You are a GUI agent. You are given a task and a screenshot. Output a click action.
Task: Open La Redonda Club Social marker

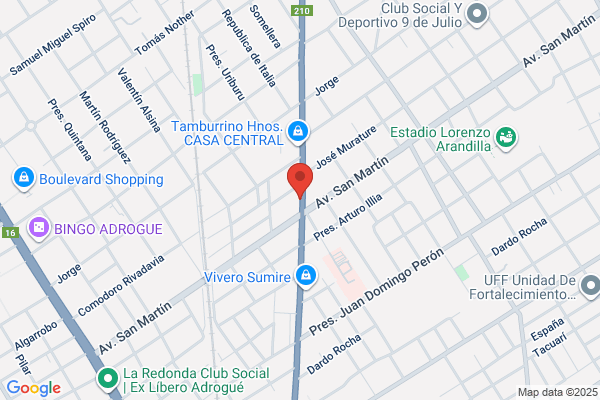[108, 379]
